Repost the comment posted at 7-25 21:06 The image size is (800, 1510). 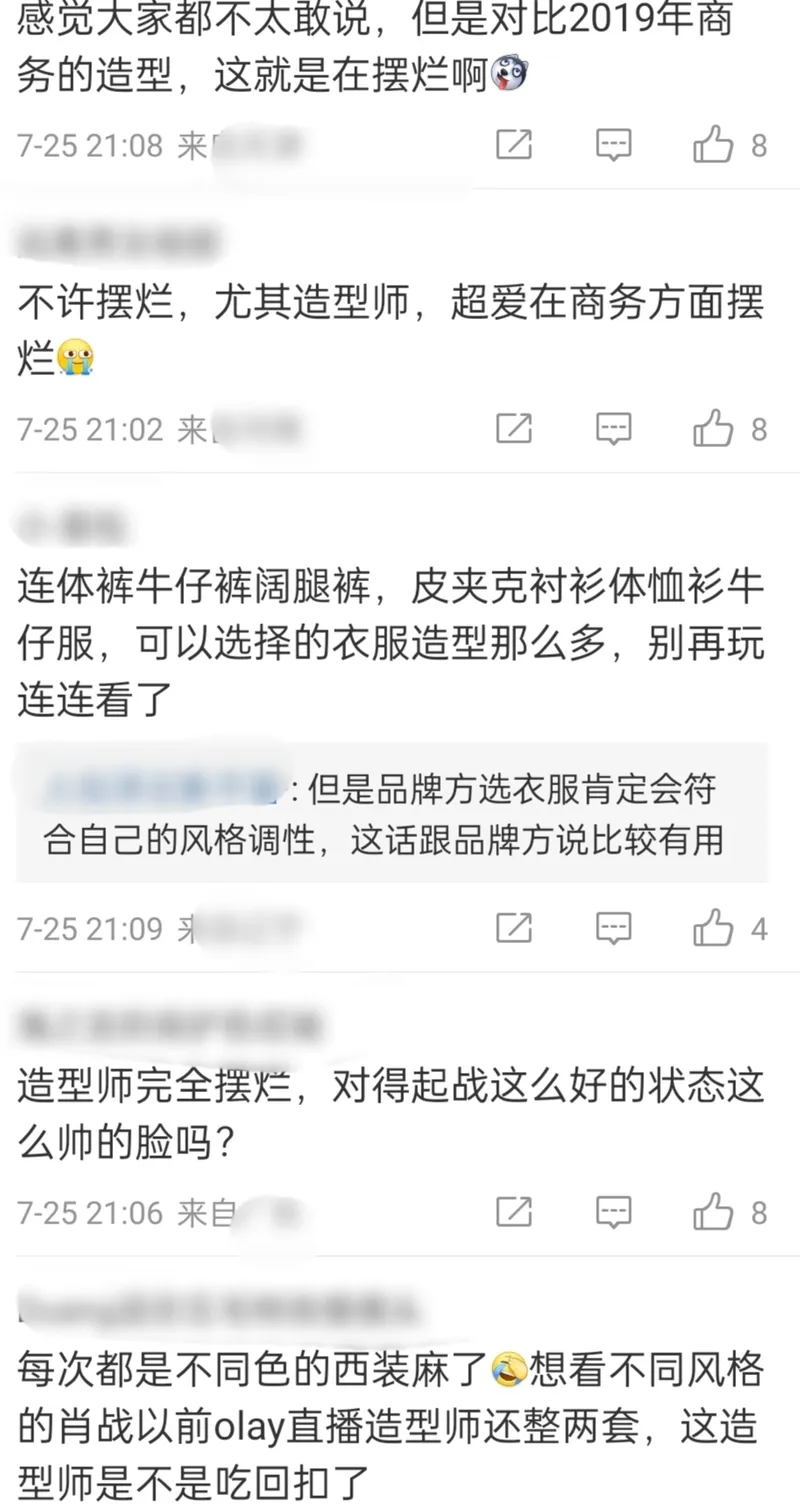pyautogui.click(x=514, y=1212)
